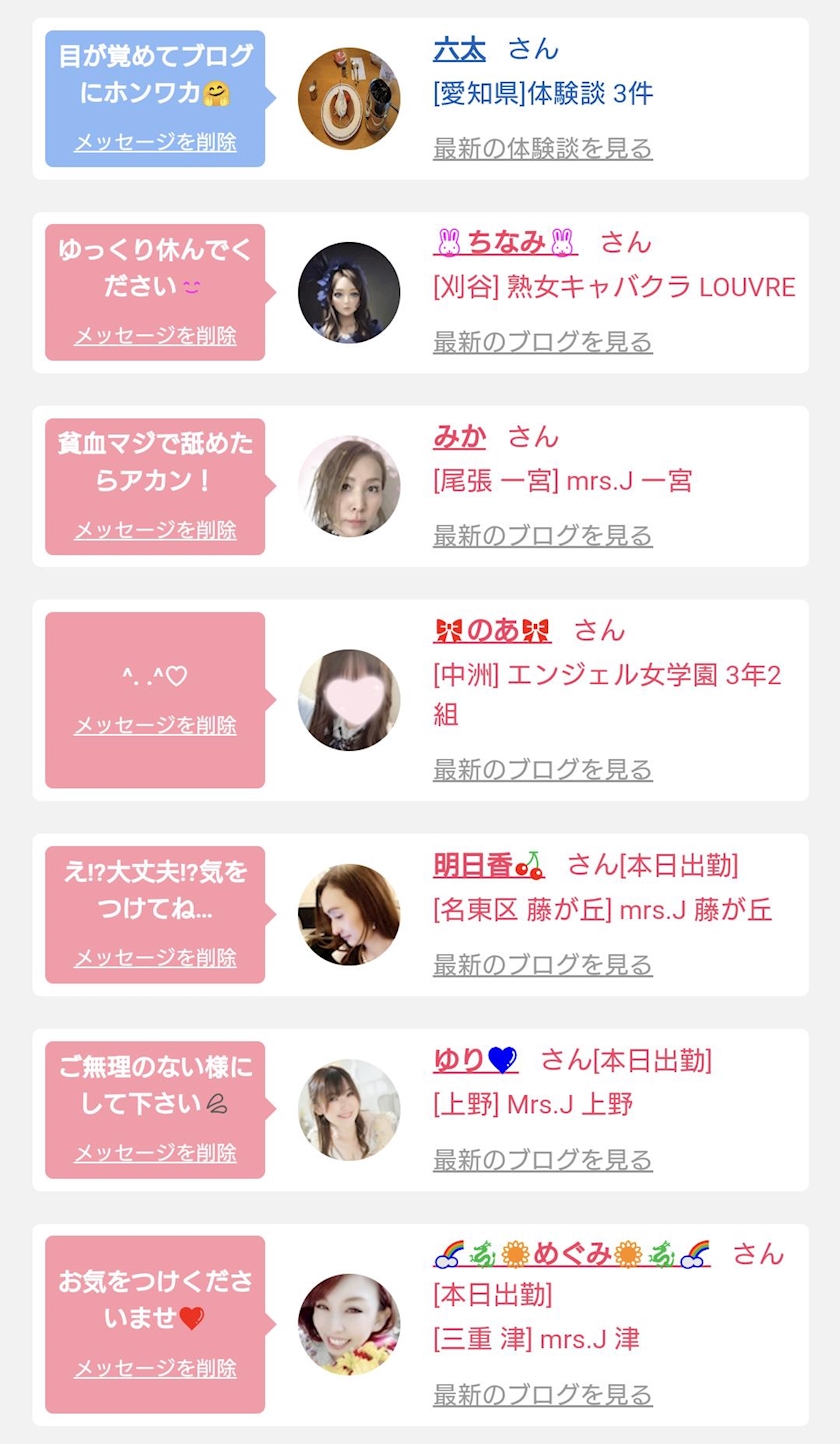Delete the お気をつけくださいませ message
This screenshot has height=1444, width=840.
point(155,1368)
